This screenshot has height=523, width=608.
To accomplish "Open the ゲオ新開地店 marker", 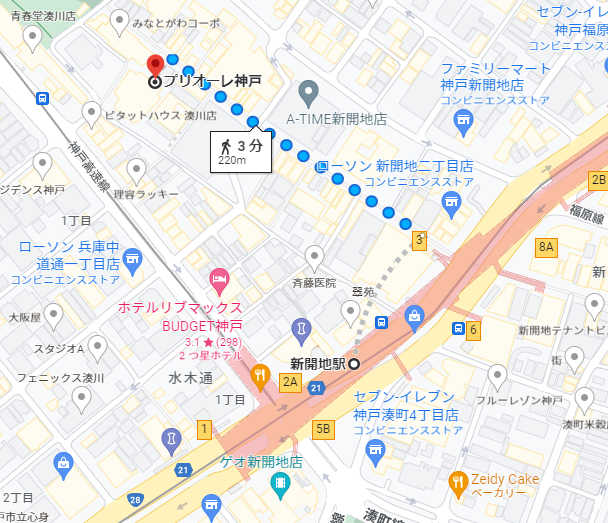I will point(281,484).
